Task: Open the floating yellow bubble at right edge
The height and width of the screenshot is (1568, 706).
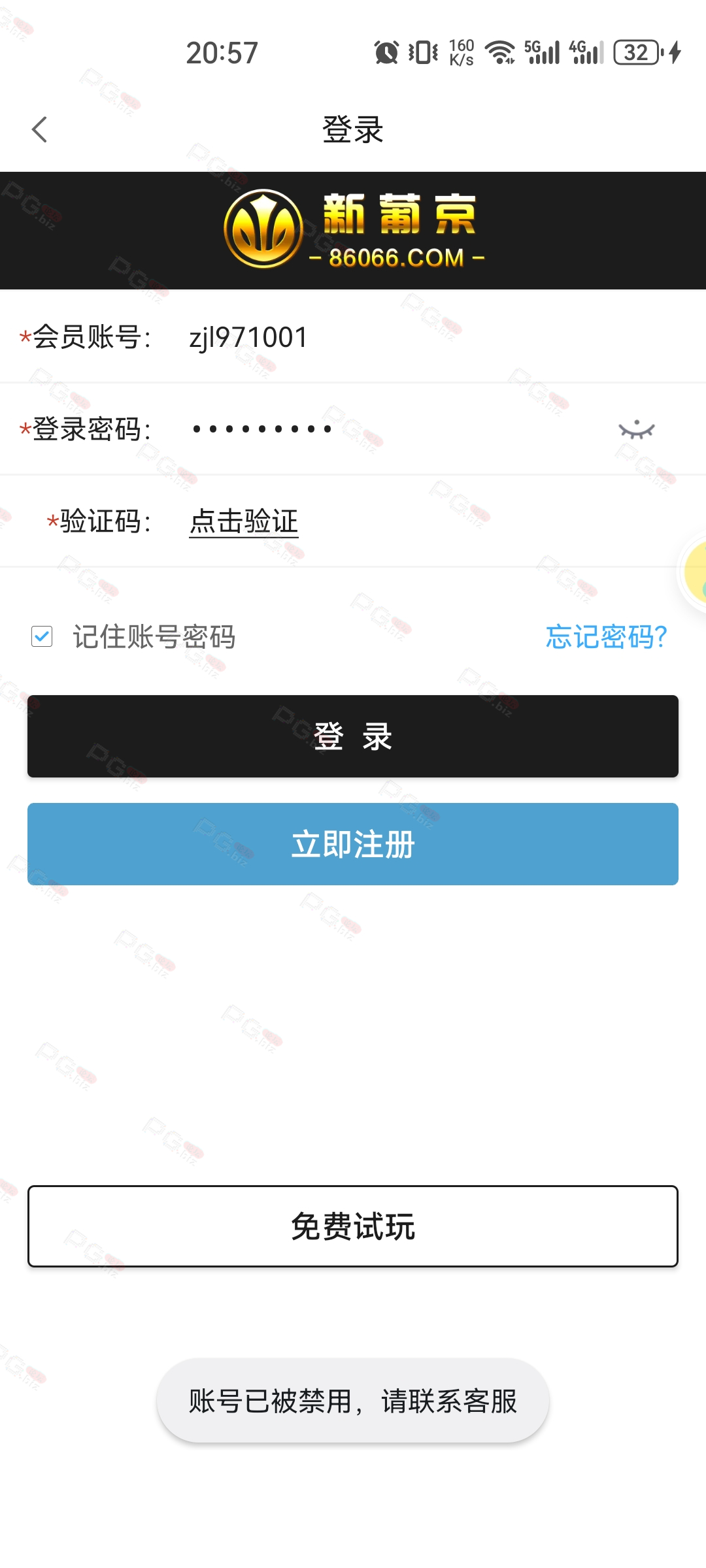Action: click(x=694, y=572)
